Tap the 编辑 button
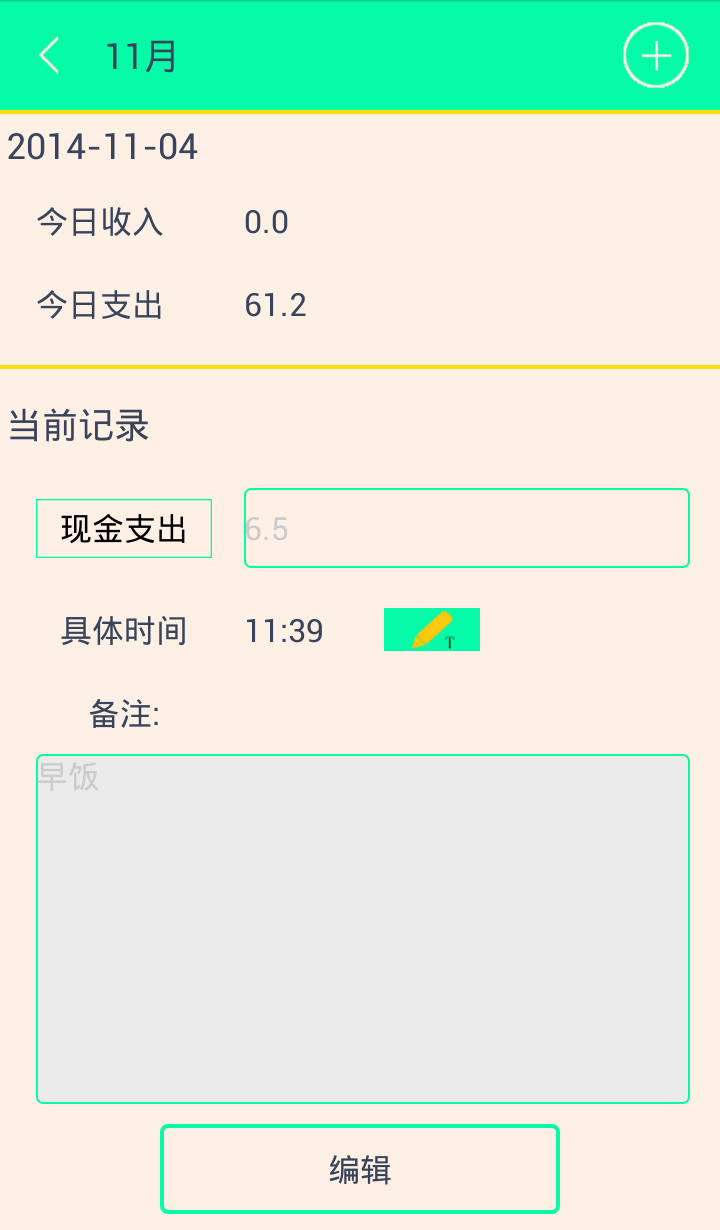The width and height of the screenshot is (720, 1230). (x=360, y=1169)
